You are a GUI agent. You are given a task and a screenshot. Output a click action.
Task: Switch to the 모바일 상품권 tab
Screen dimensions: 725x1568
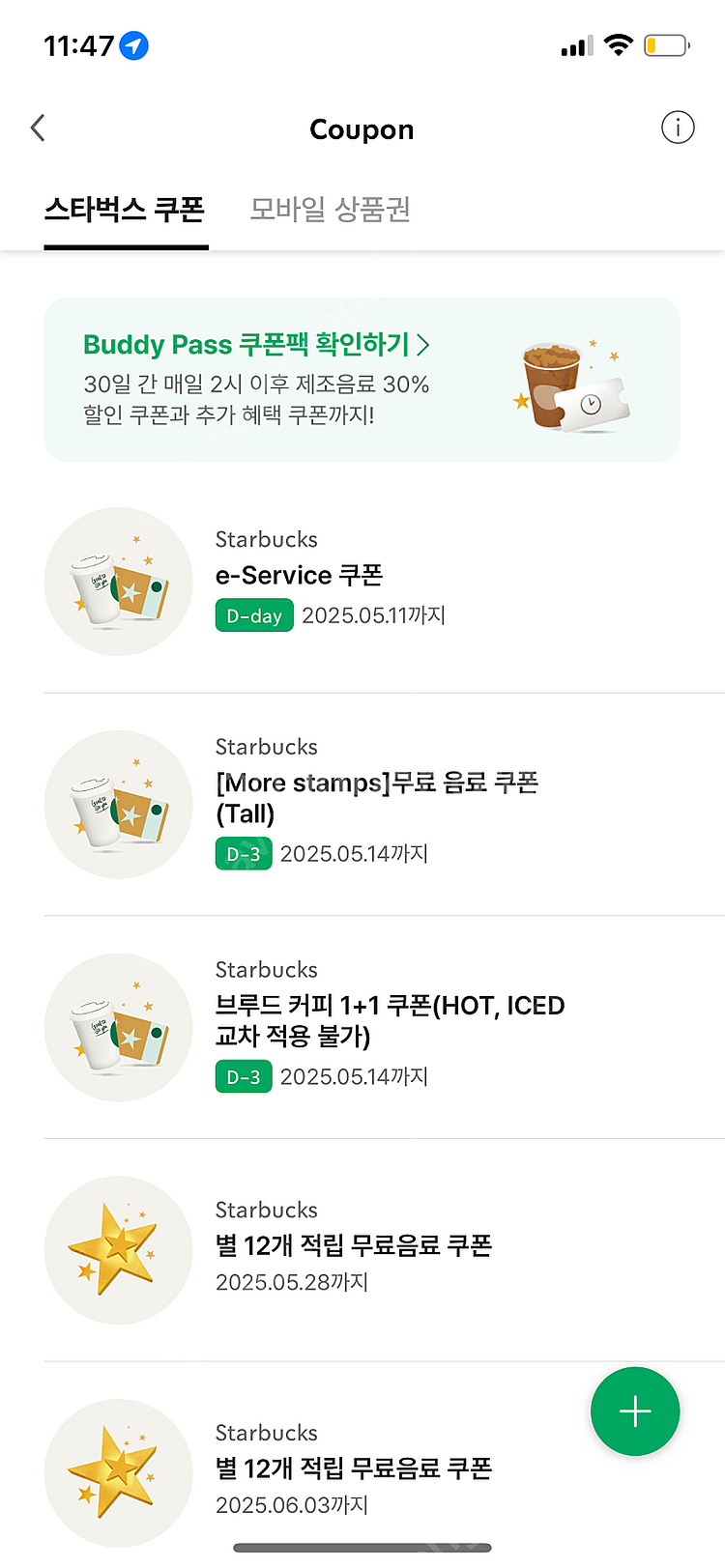coord(330,210)
